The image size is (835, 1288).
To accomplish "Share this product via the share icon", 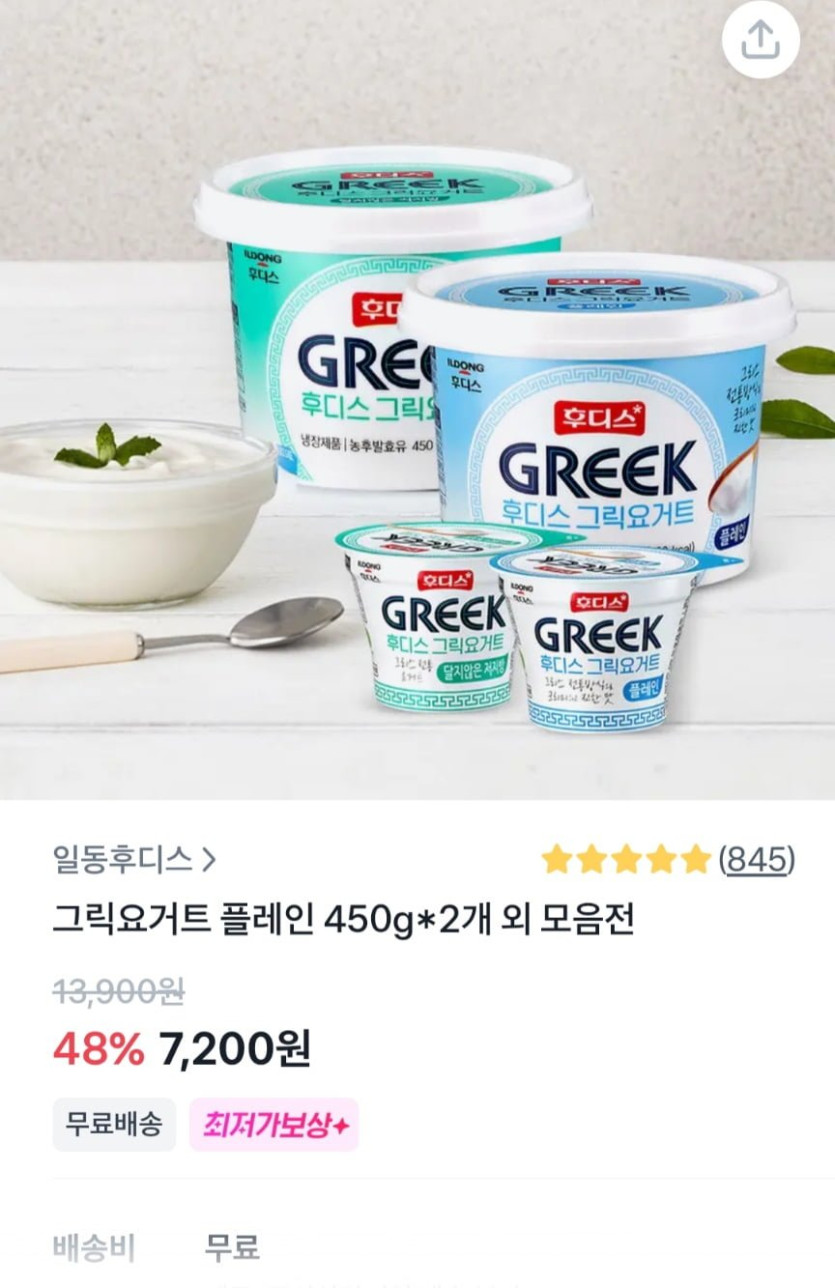I will coord(761,40).
